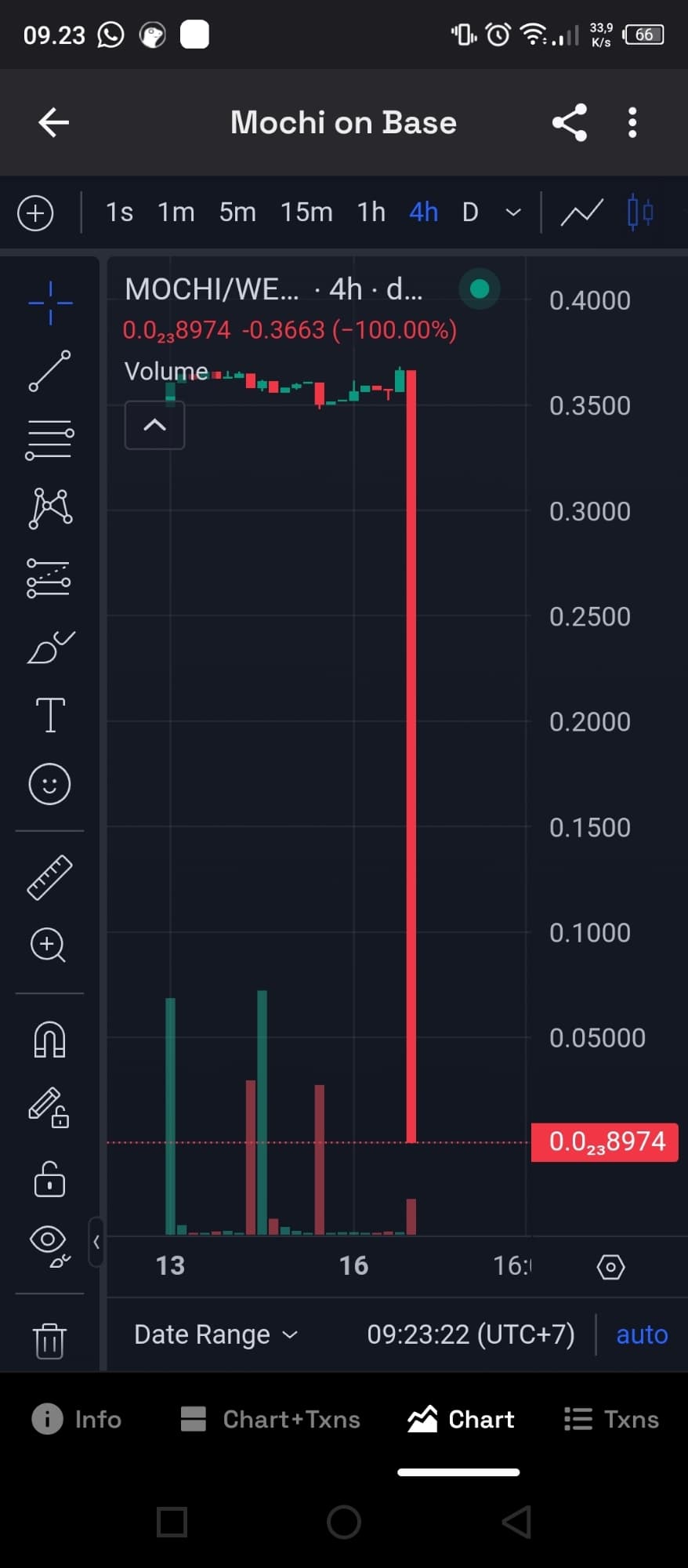Toggle the auto price scale
Viewport: 688px width, 1568px height.
[x=641, y=1334]
